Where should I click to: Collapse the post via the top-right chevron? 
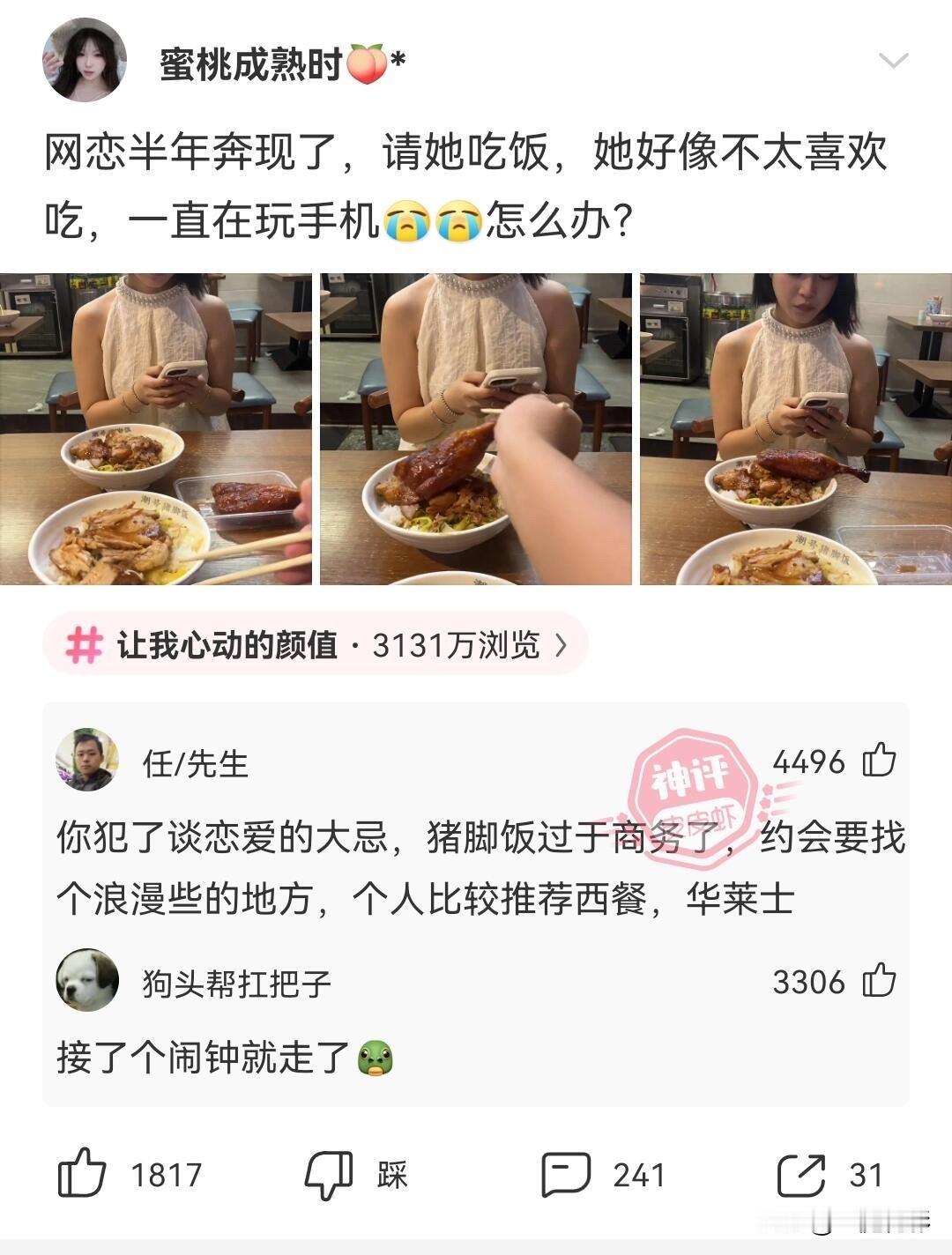coord(894,62)
